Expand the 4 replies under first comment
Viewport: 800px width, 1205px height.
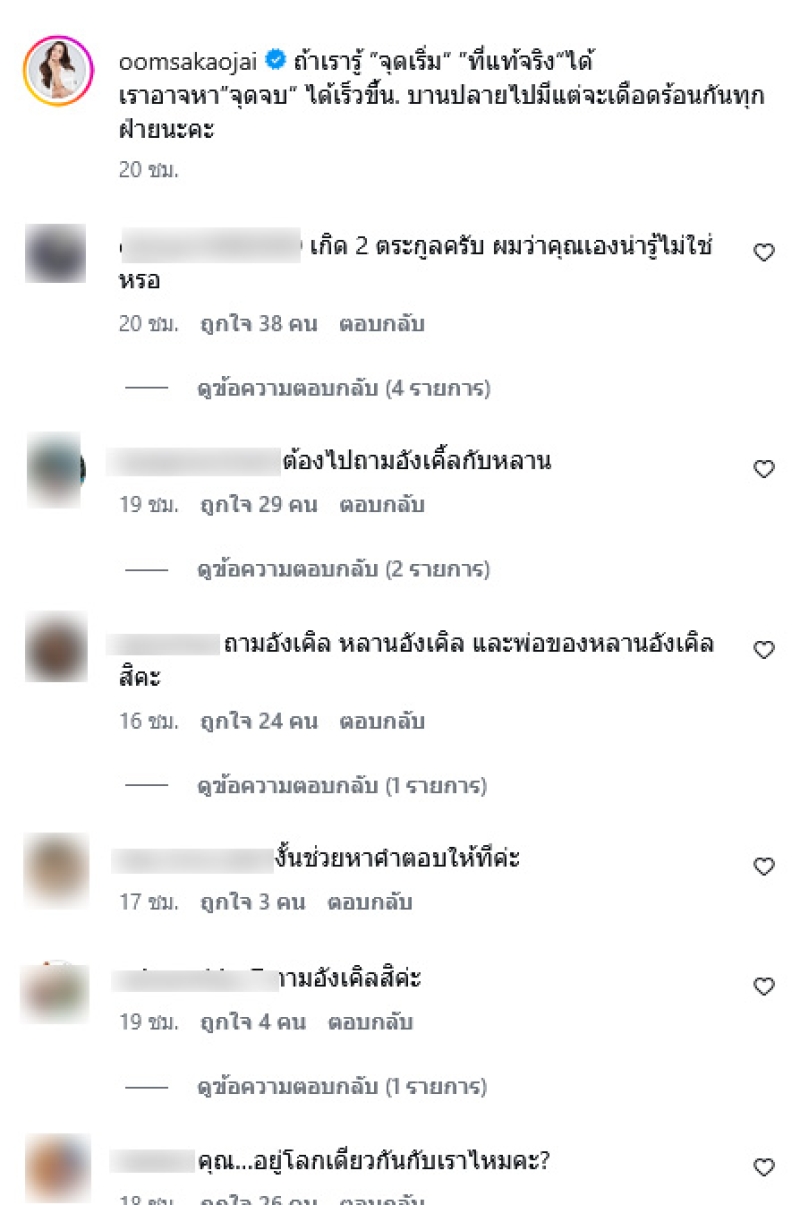pos(343,388)
